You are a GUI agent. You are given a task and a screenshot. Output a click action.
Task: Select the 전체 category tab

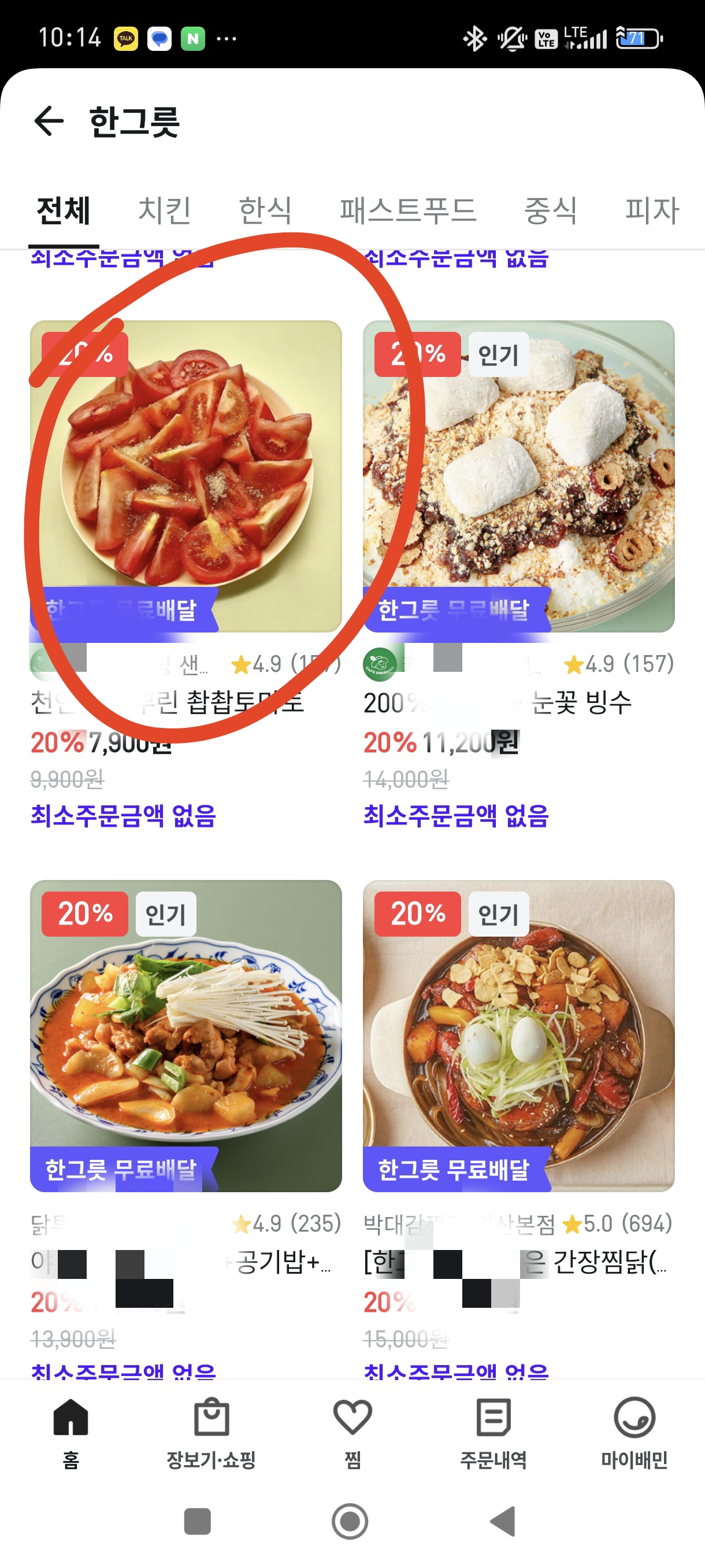63,210
